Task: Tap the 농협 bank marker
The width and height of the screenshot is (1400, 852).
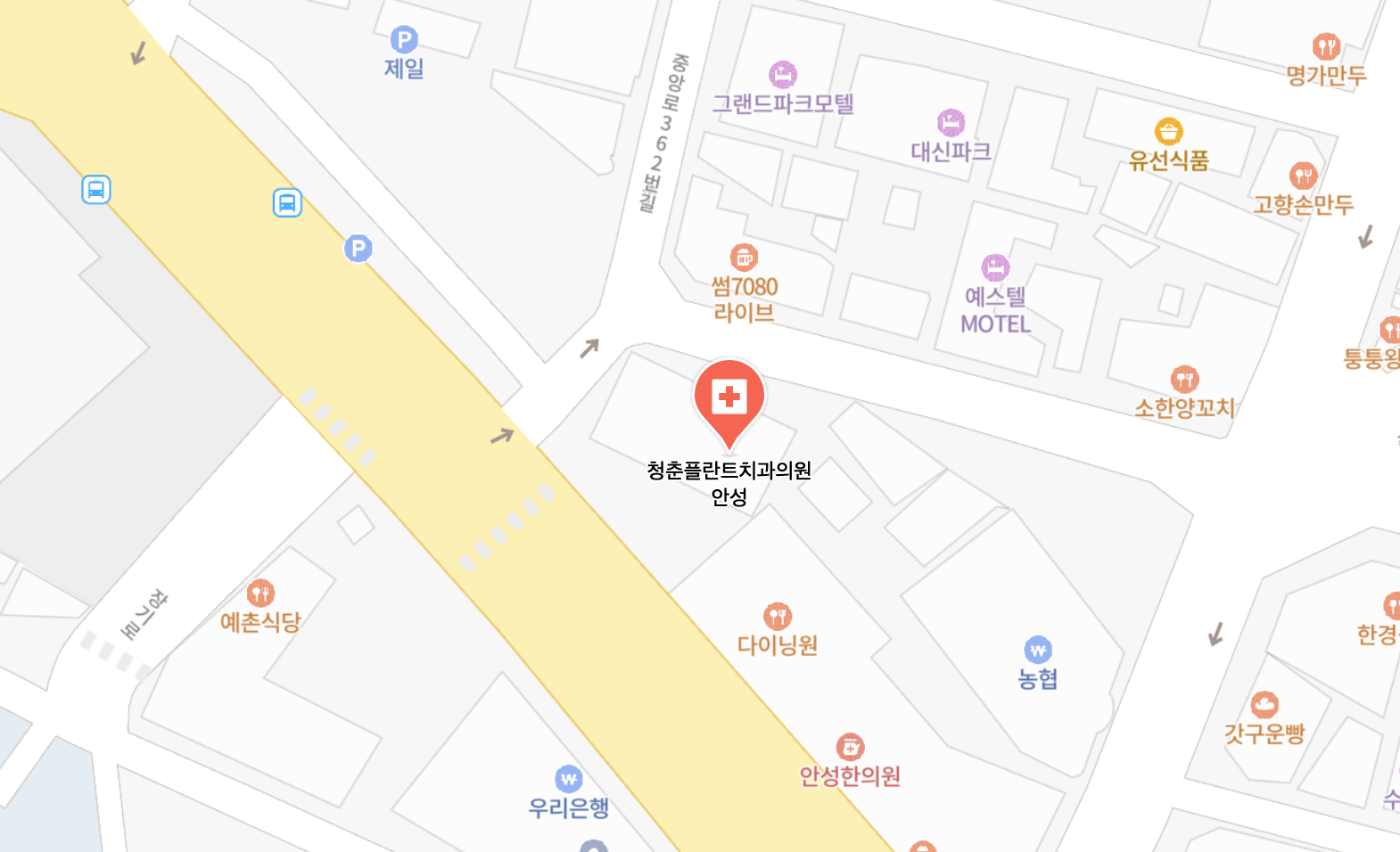Action: [1038, 650]
